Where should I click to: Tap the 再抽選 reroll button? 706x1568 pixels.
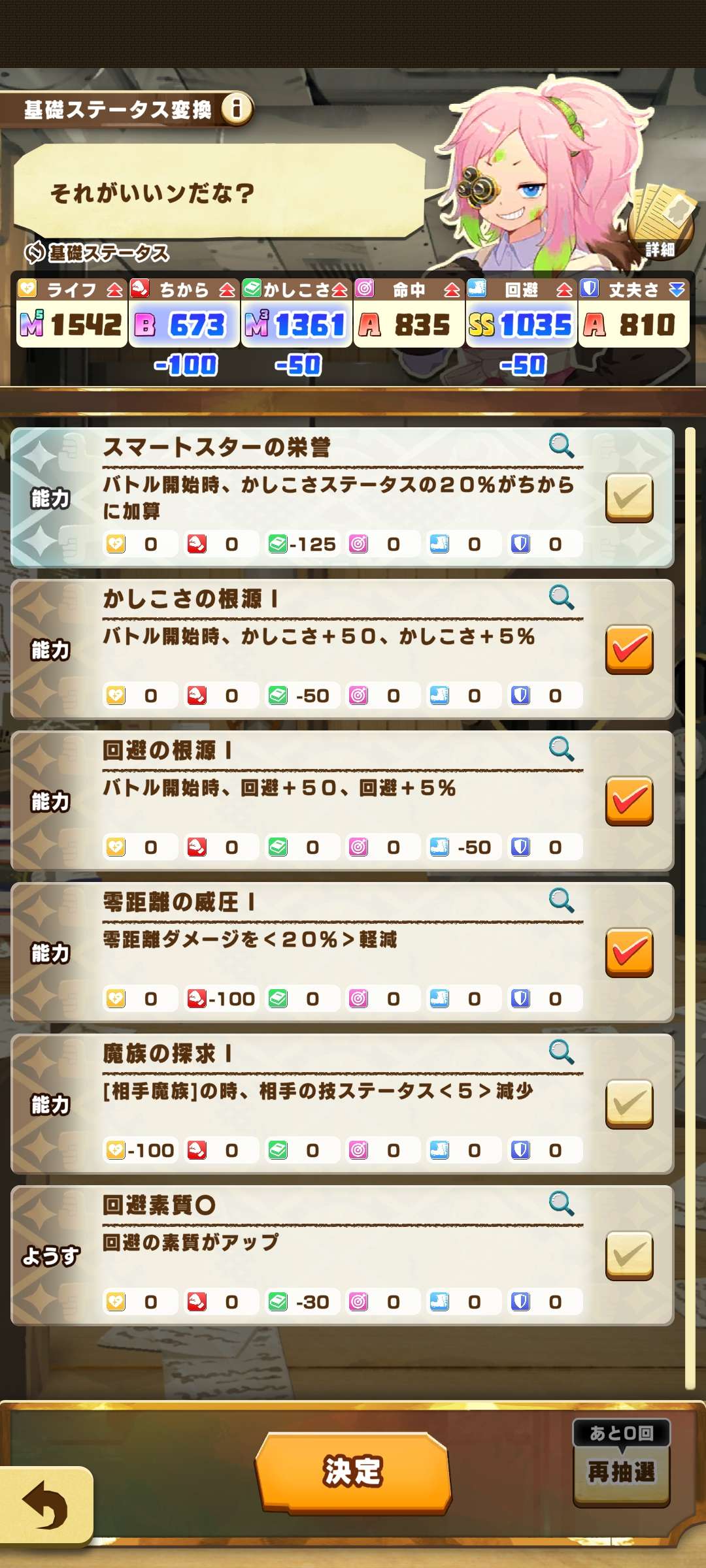point(621,1473)
